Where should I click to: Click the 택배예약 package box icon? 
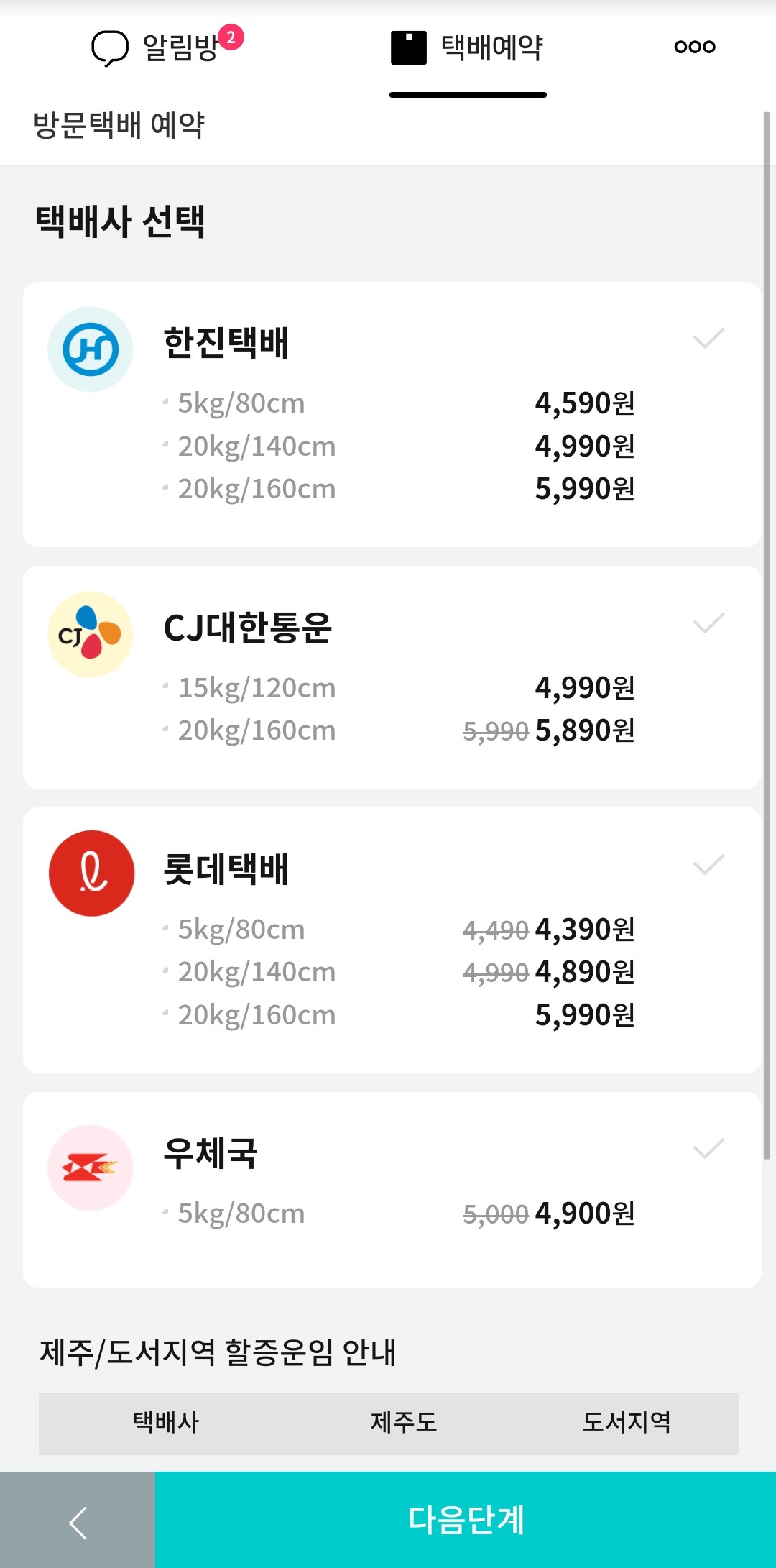coord(408,46)
